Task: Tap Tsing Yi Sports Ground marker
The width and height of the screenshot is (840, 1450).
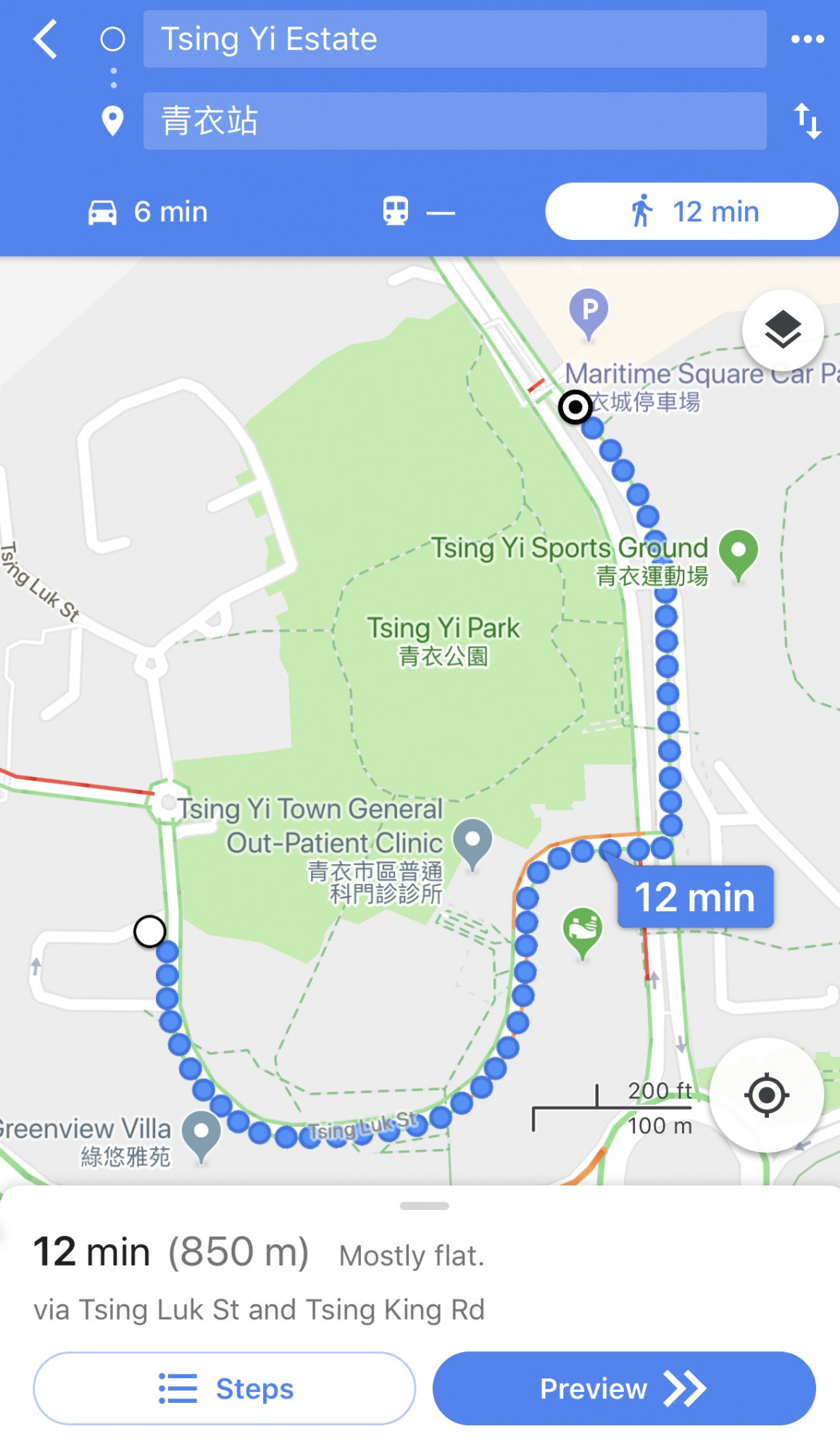Action: click(x=738, y=552)
